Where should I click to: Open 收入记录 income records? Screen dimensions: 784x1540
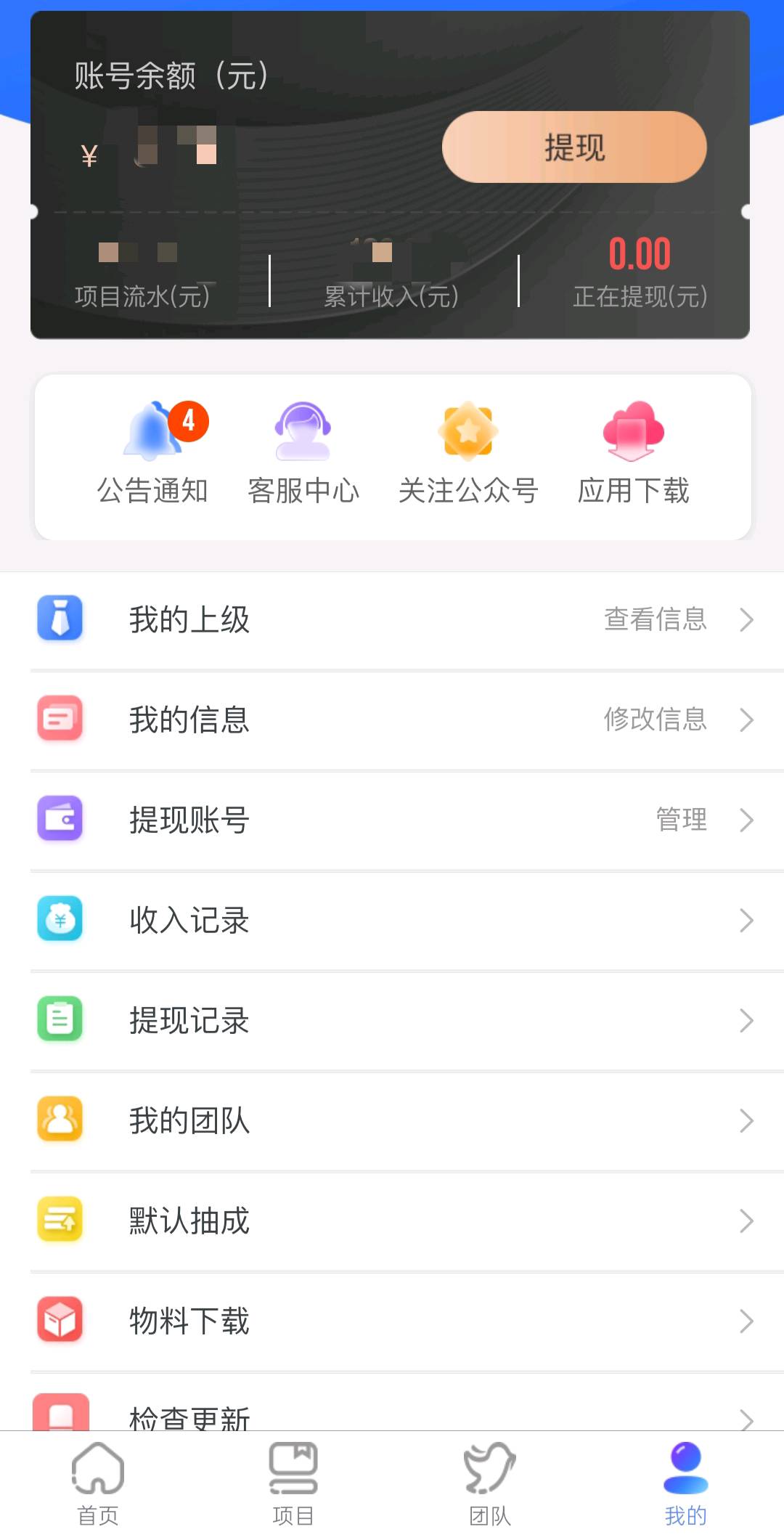(392, 921)
